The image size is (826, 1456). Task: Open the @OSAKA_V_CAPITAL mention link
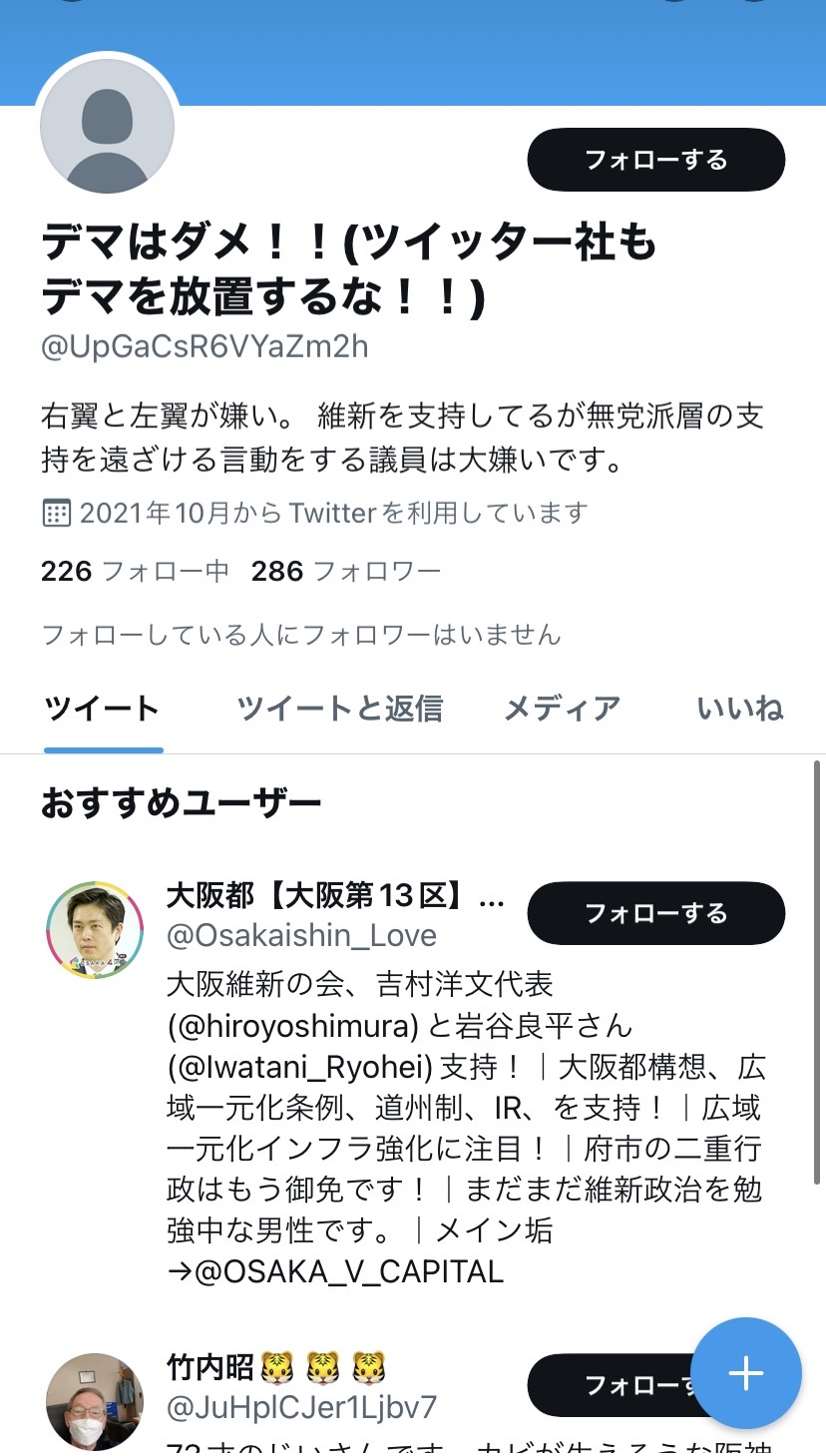point(349,1271)
